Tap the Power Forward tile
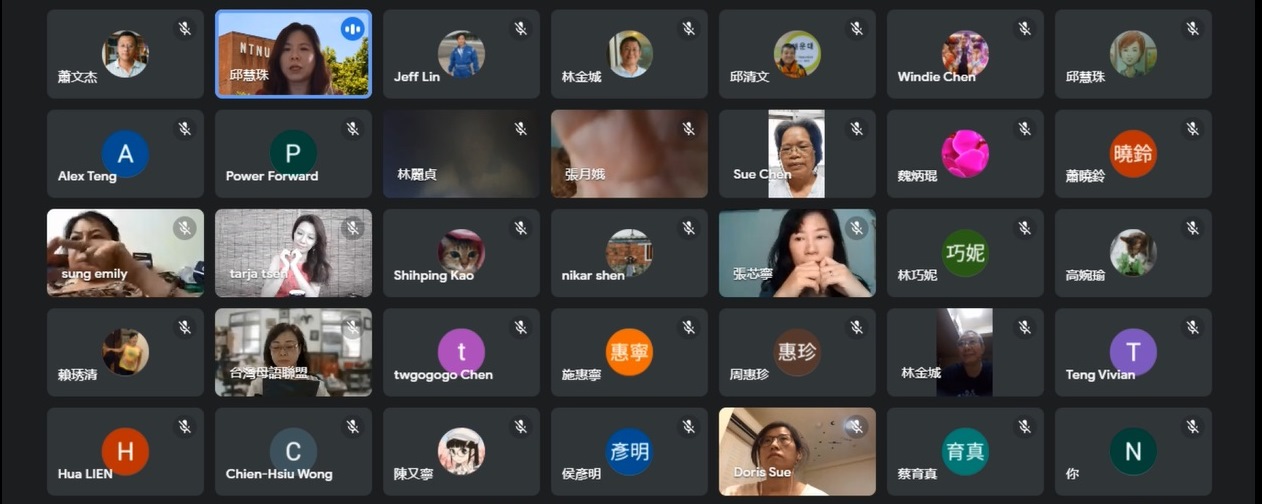Image resolution: width=1262 pixels, height=504 pixels. [x=293, y=153]
